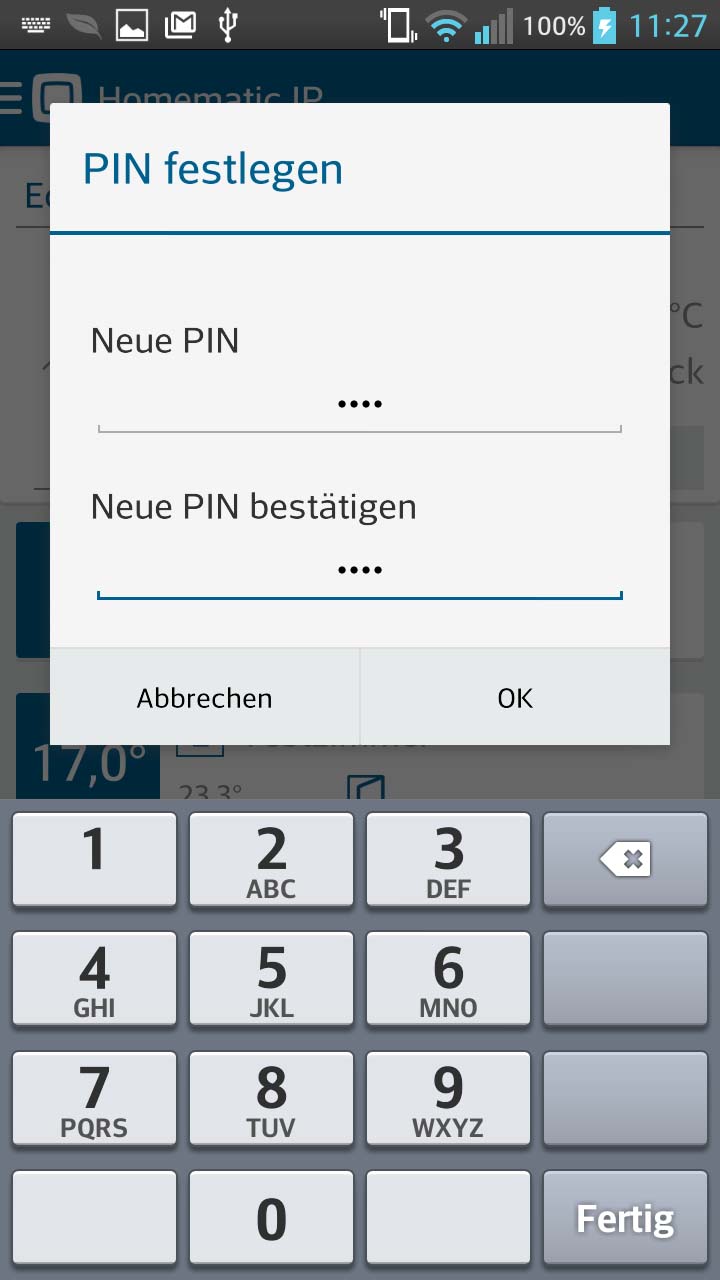Image resolution: width=720 pixels, height=1280 pixels.
Task: Enter digit 5 on the keypad
Action: [271, 979]
